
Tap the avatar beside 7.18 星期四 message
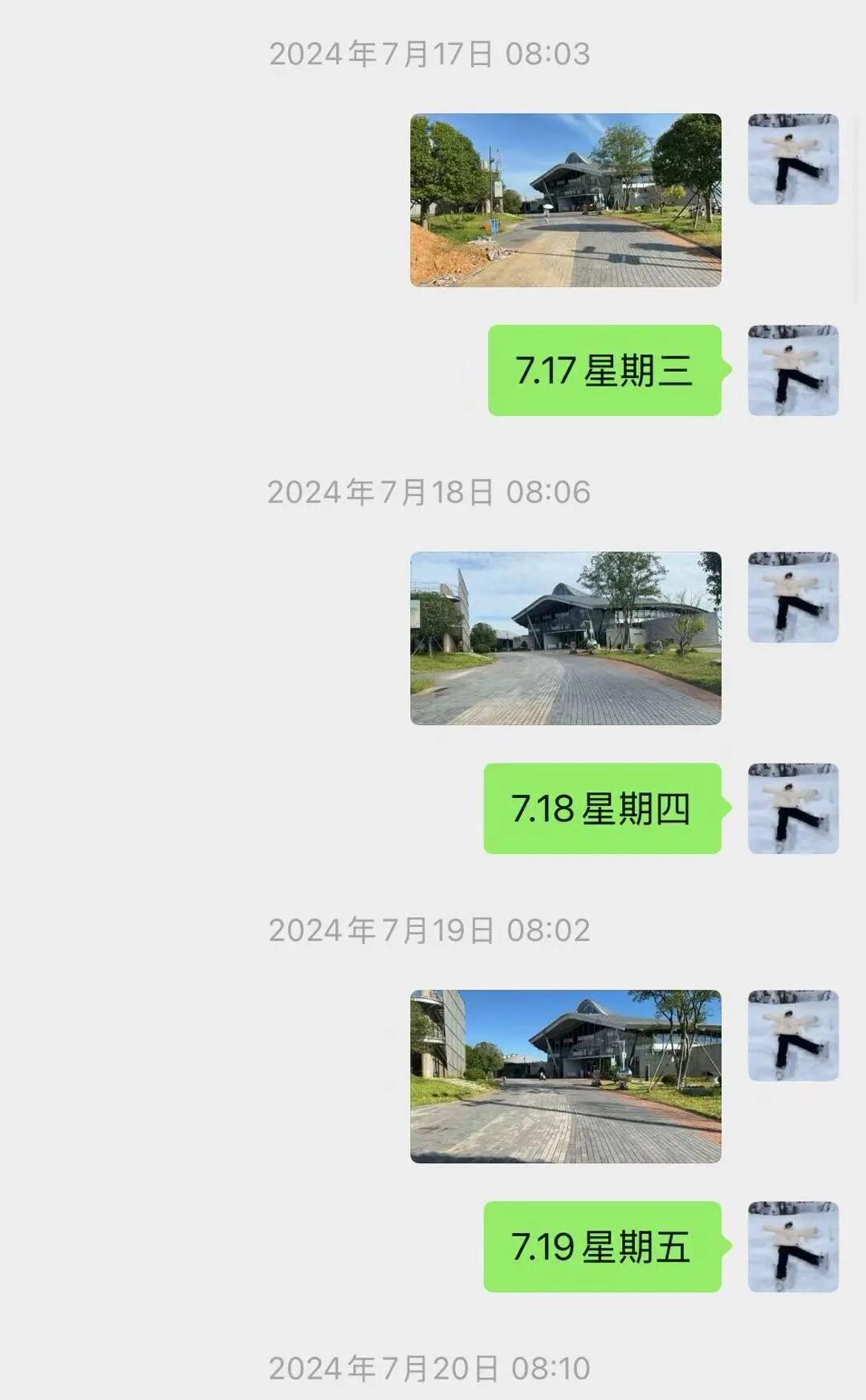point(793,808)
